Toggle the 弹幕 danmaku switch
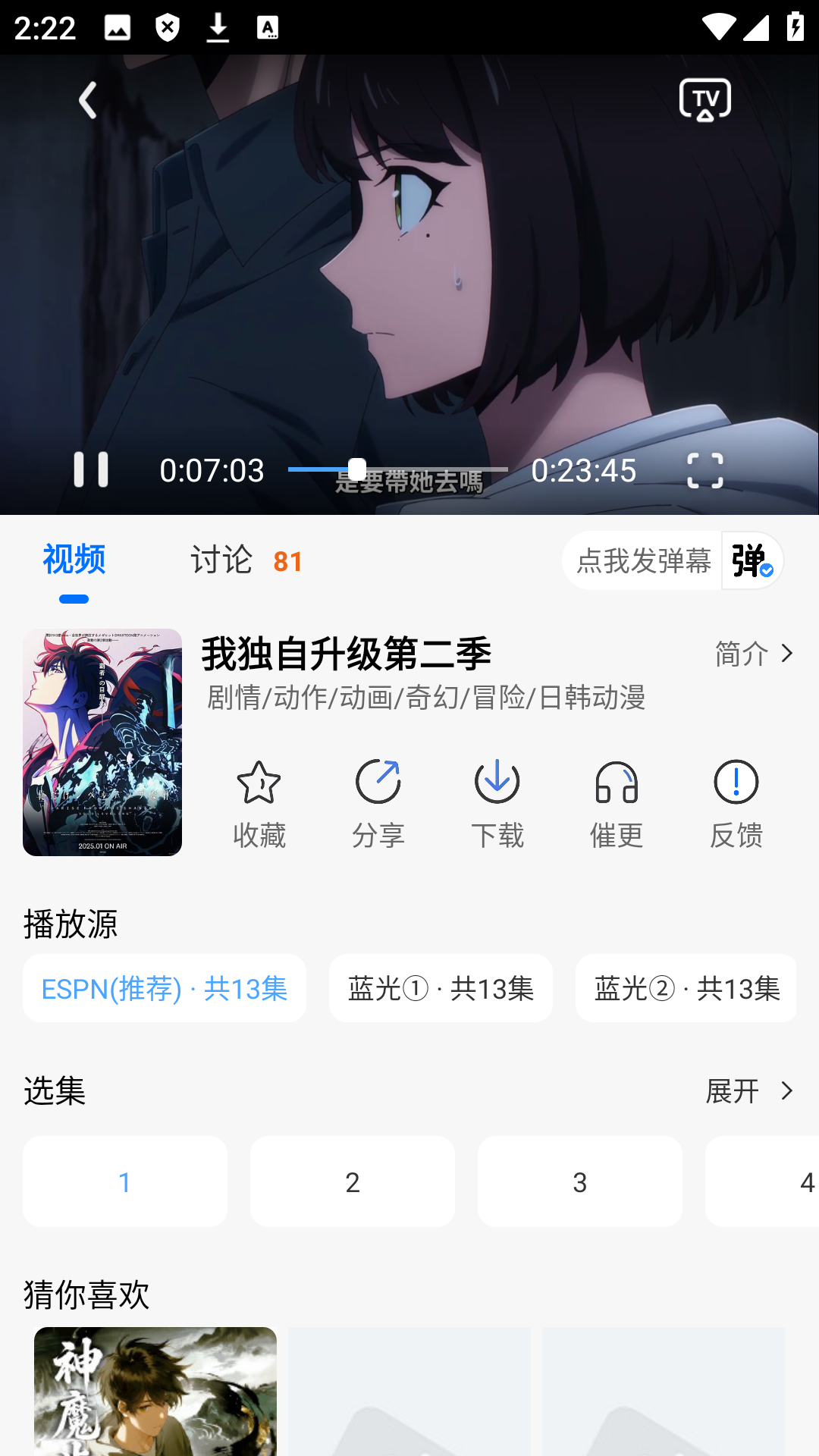The image size is (819, 1456). coord(752,561)
